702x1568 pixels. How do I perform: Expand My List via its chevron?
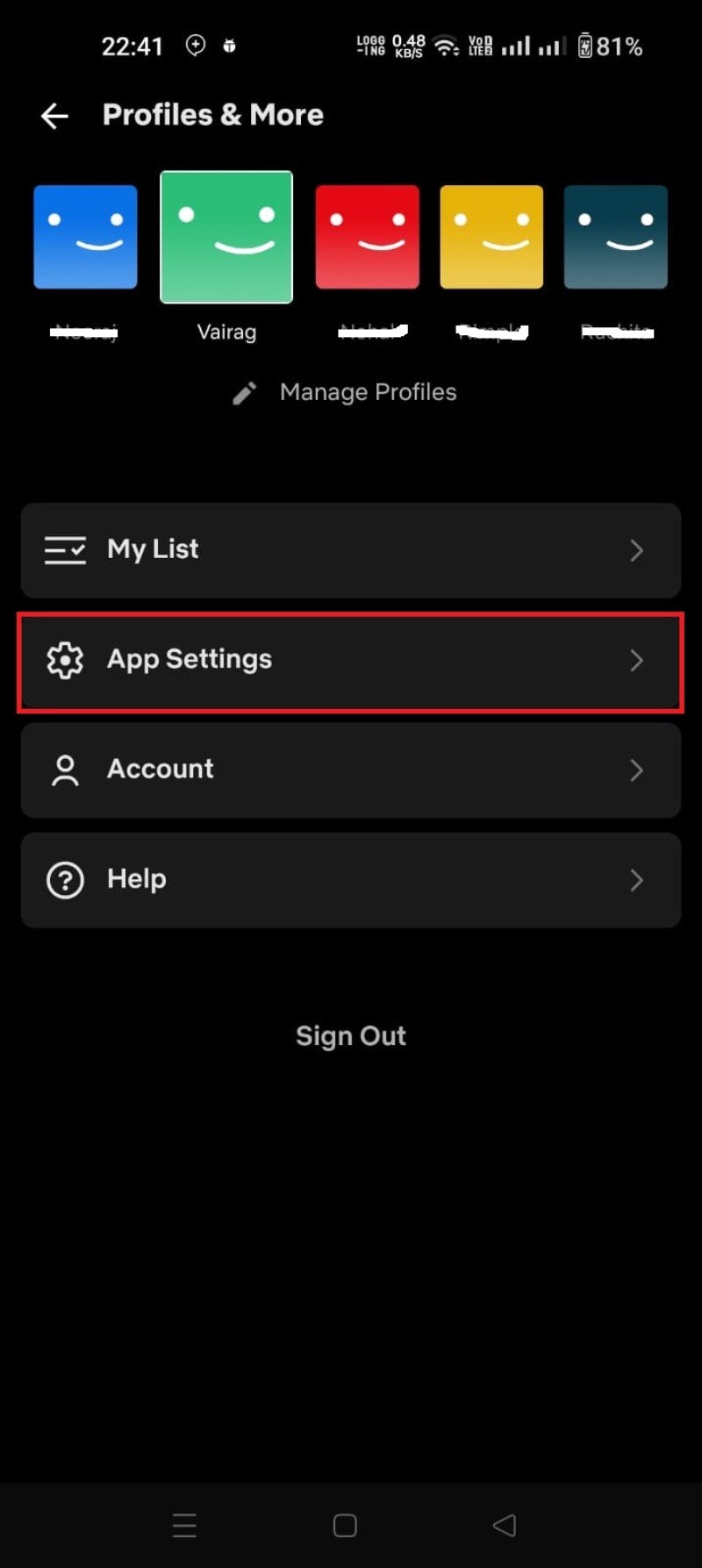637,550
